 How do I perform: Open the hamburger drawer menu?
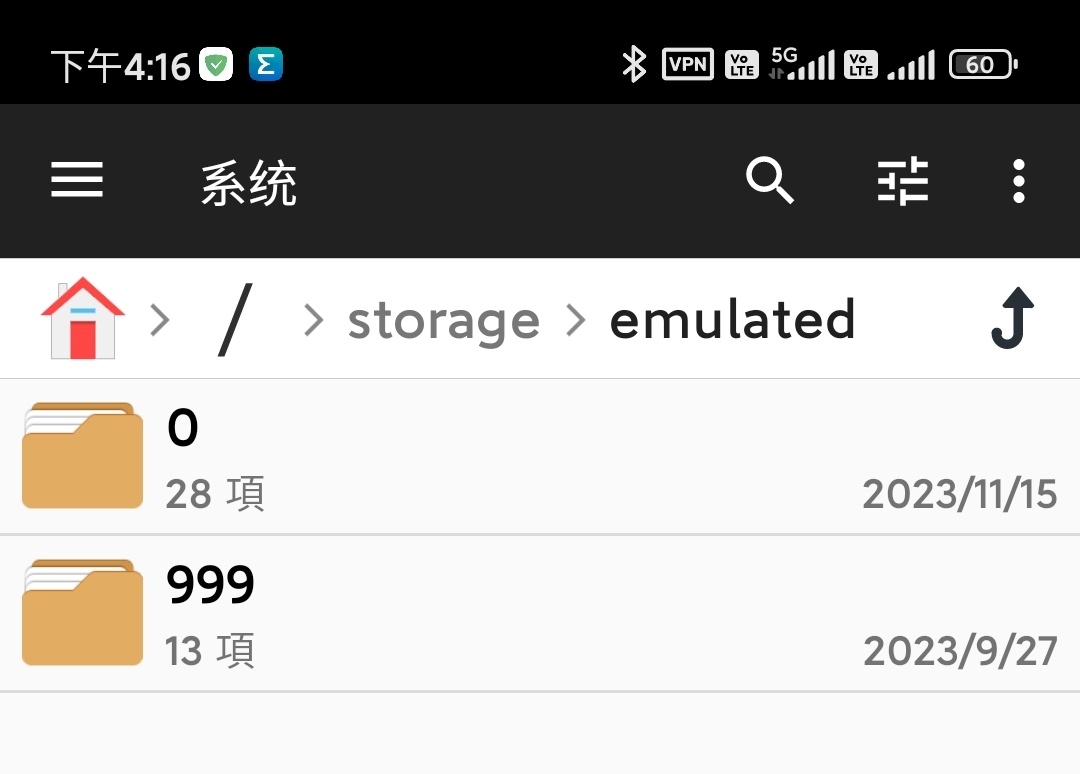(x=77, y=181)
